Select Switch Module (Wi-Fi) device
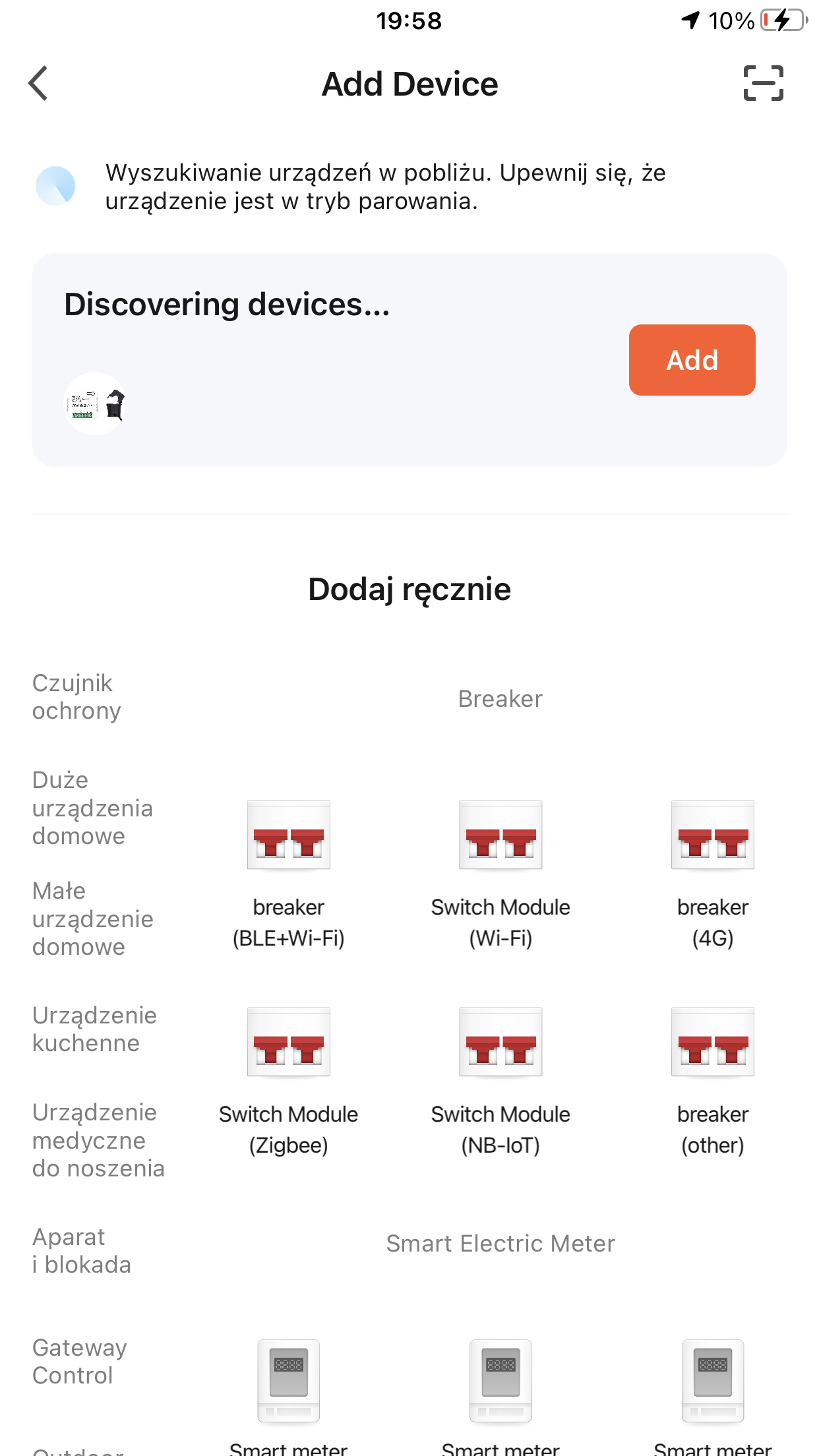Viewport: 819px width, 1456px height. coord(501,875)
